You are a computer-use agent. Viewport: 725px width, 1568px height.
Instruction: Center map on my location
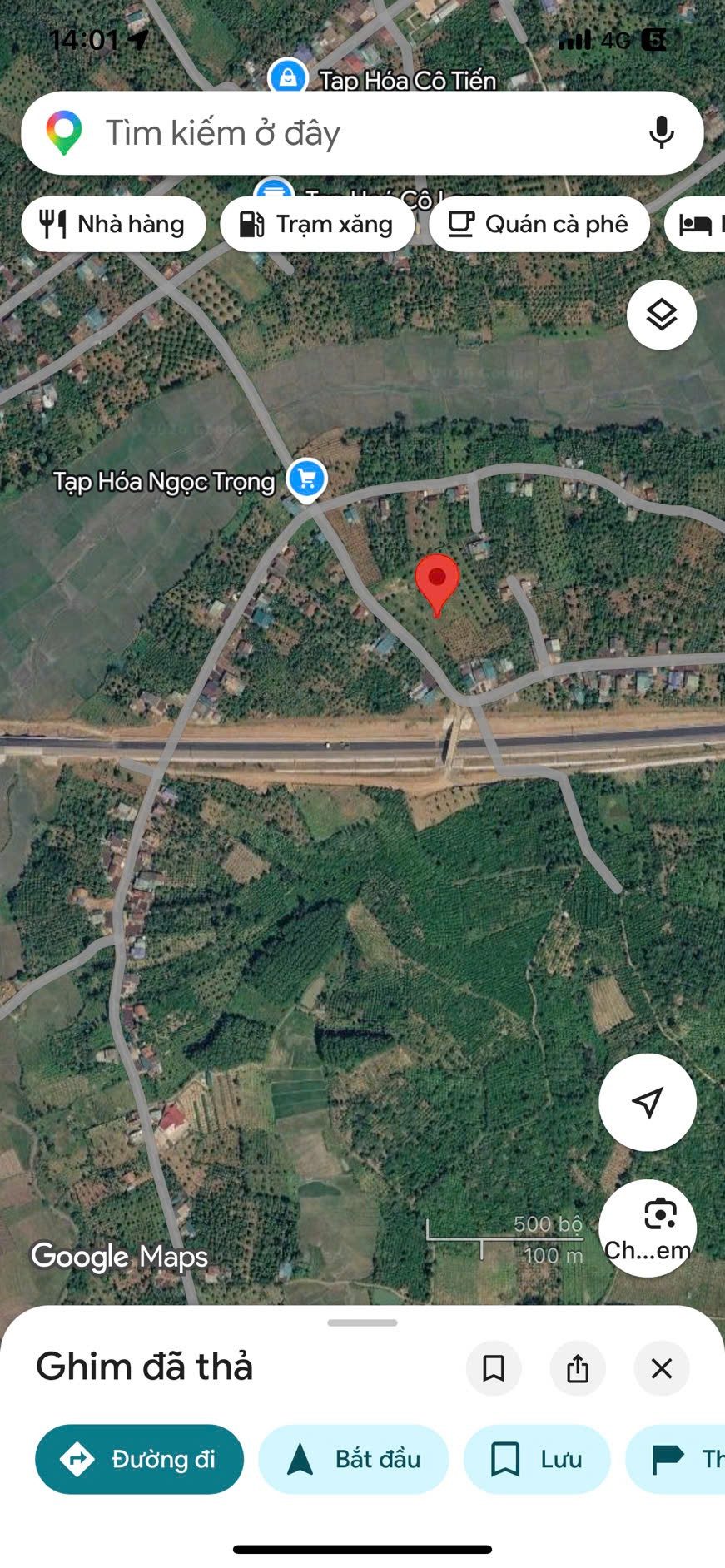(x=648, y=1102)
